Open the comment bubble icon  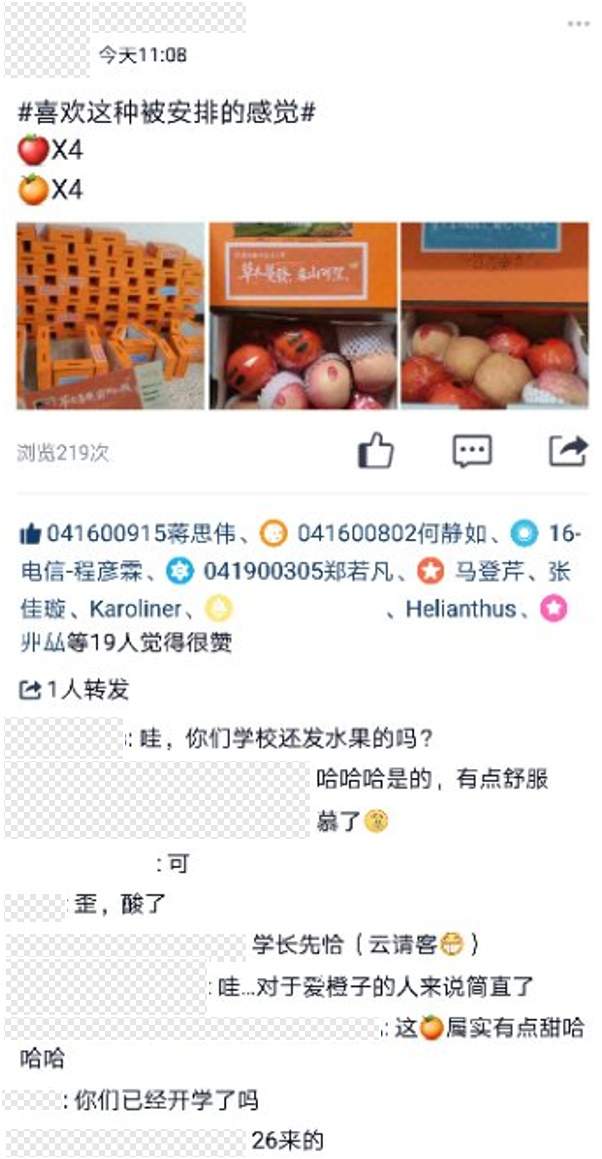point(472,452)
